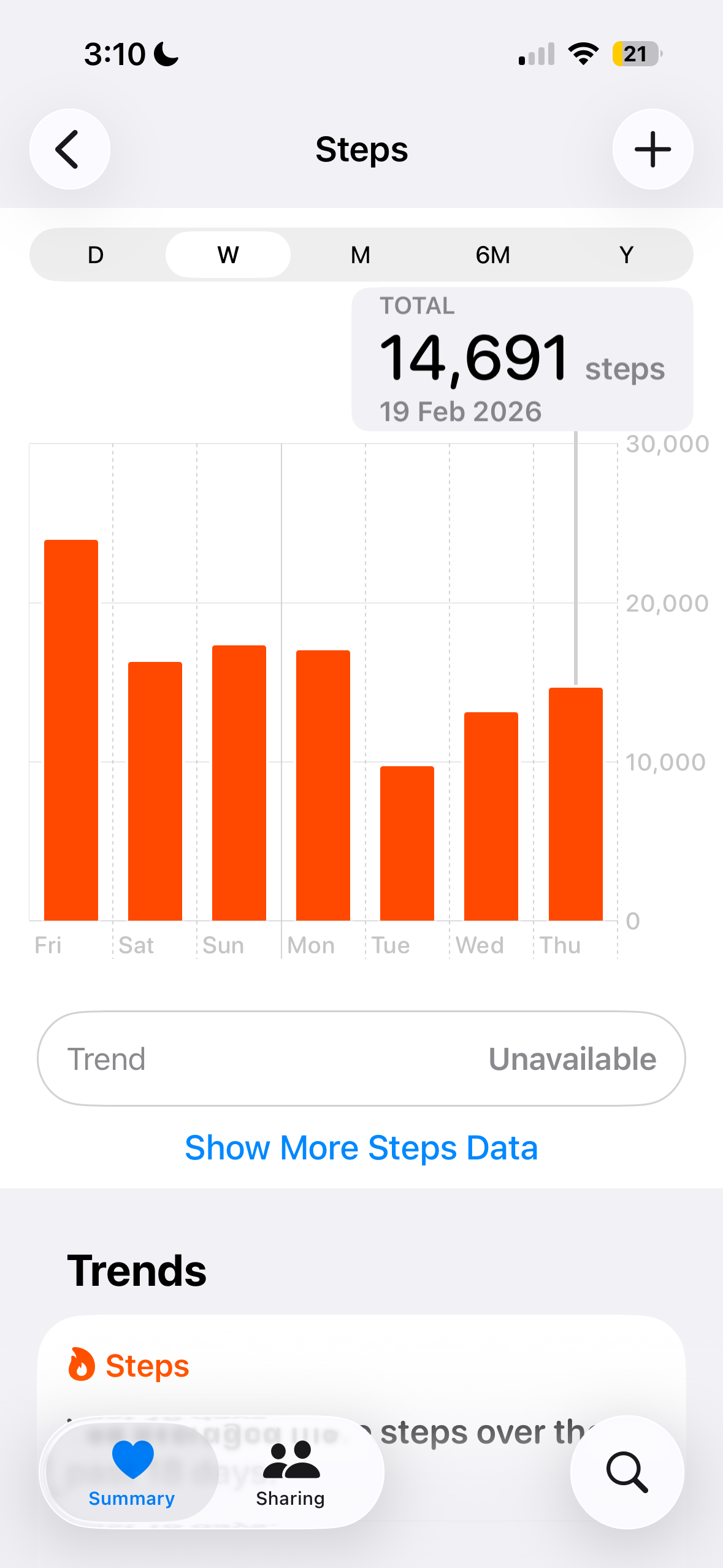Select the Wed bar in the chart
The height and width of the screenshot is (1568, 723).
(x=491, y=816)
